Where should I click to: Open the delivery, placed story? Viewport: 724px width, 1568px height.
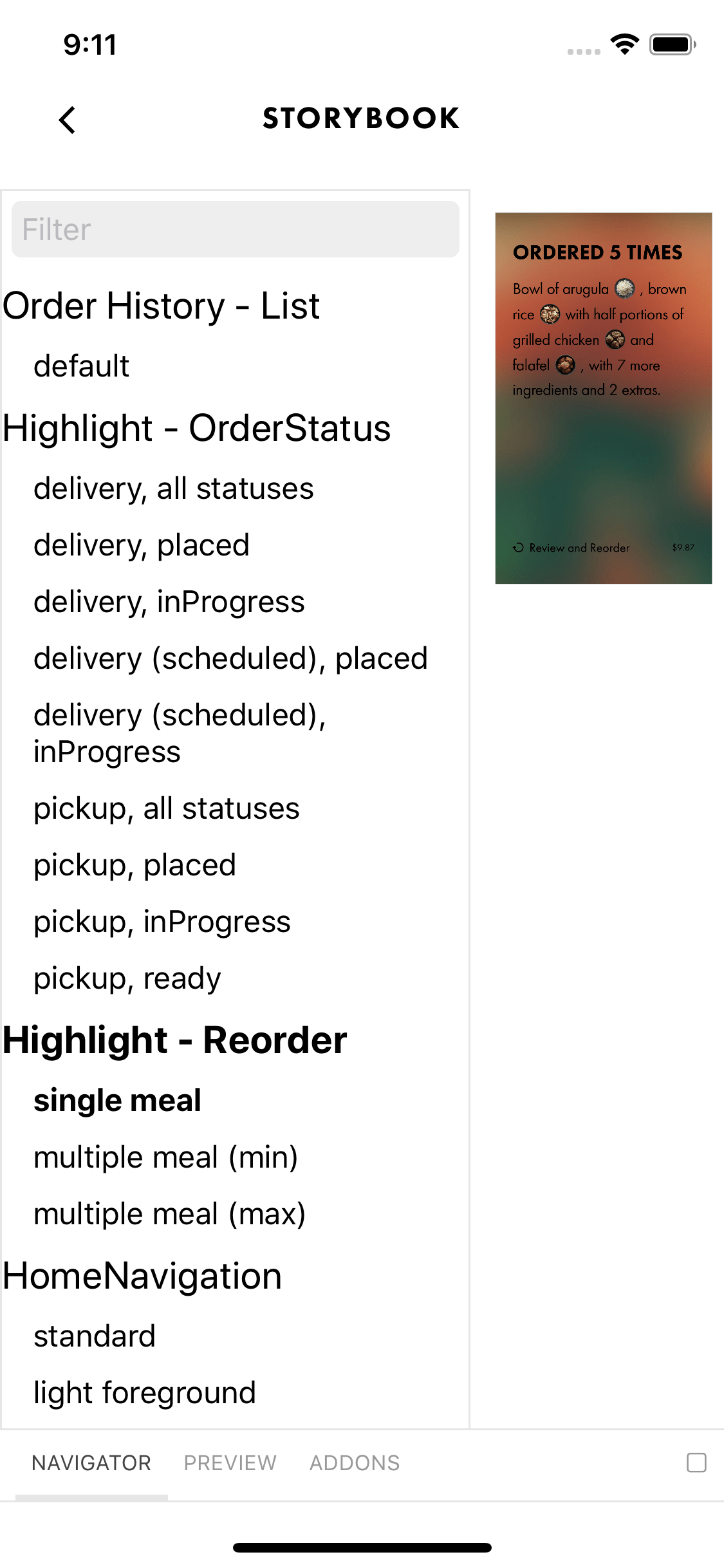(142, 545)
